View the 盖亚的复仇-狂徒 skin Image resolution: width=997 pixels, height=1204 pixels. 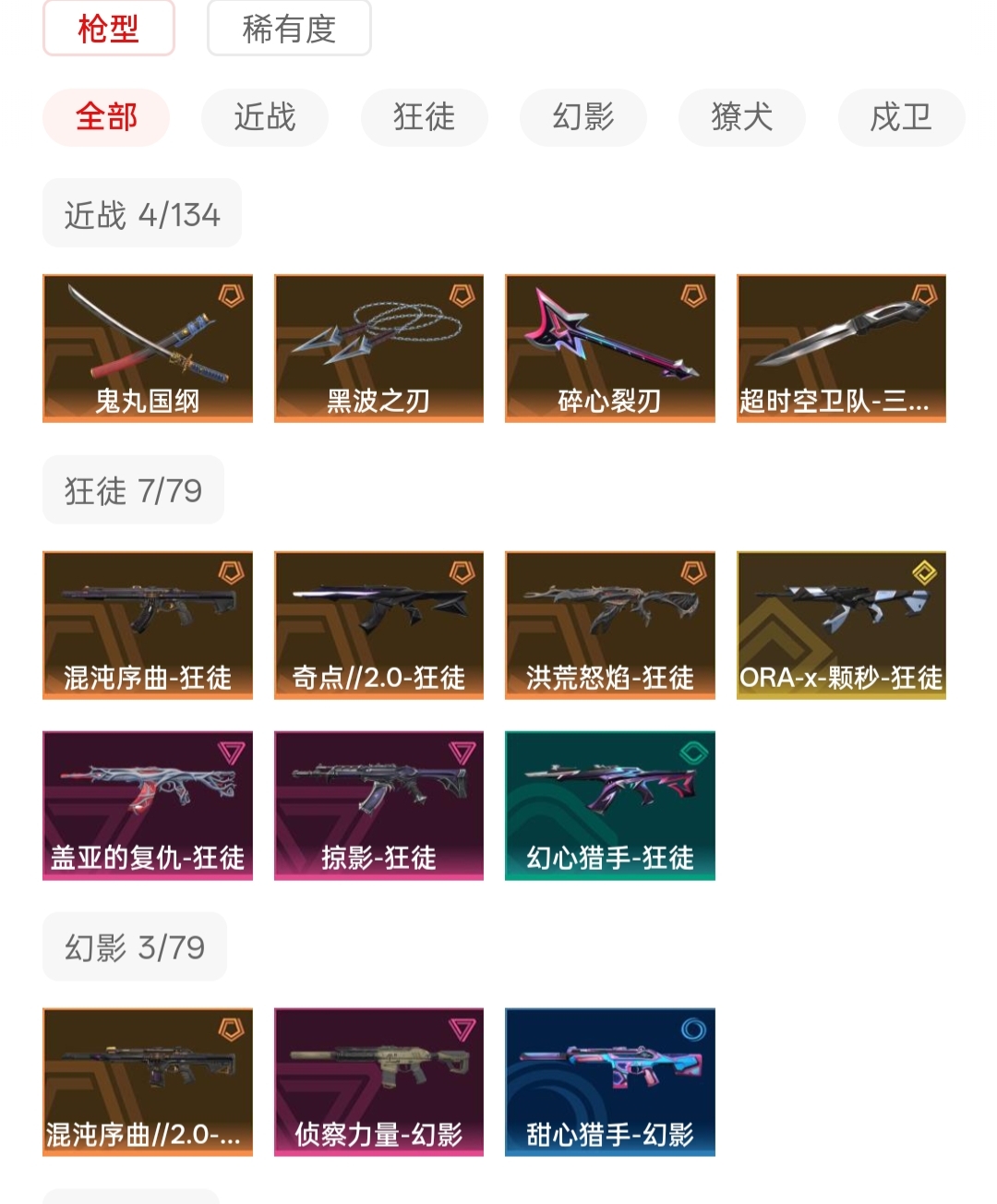click(148, 805)
